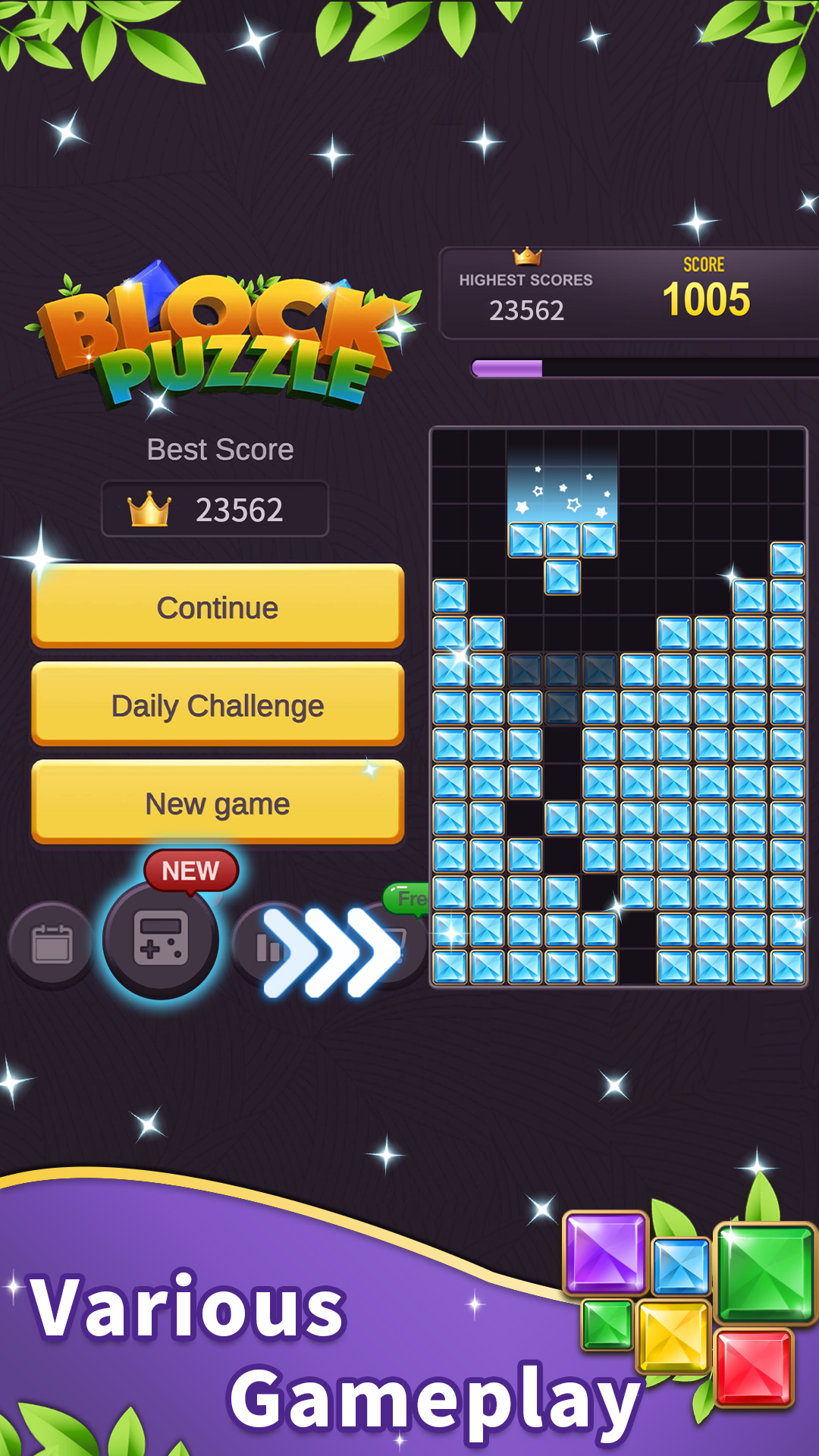Tap the red NEW badge
The height and width of the screenshot is (1456, 819).
pos(192,870)
